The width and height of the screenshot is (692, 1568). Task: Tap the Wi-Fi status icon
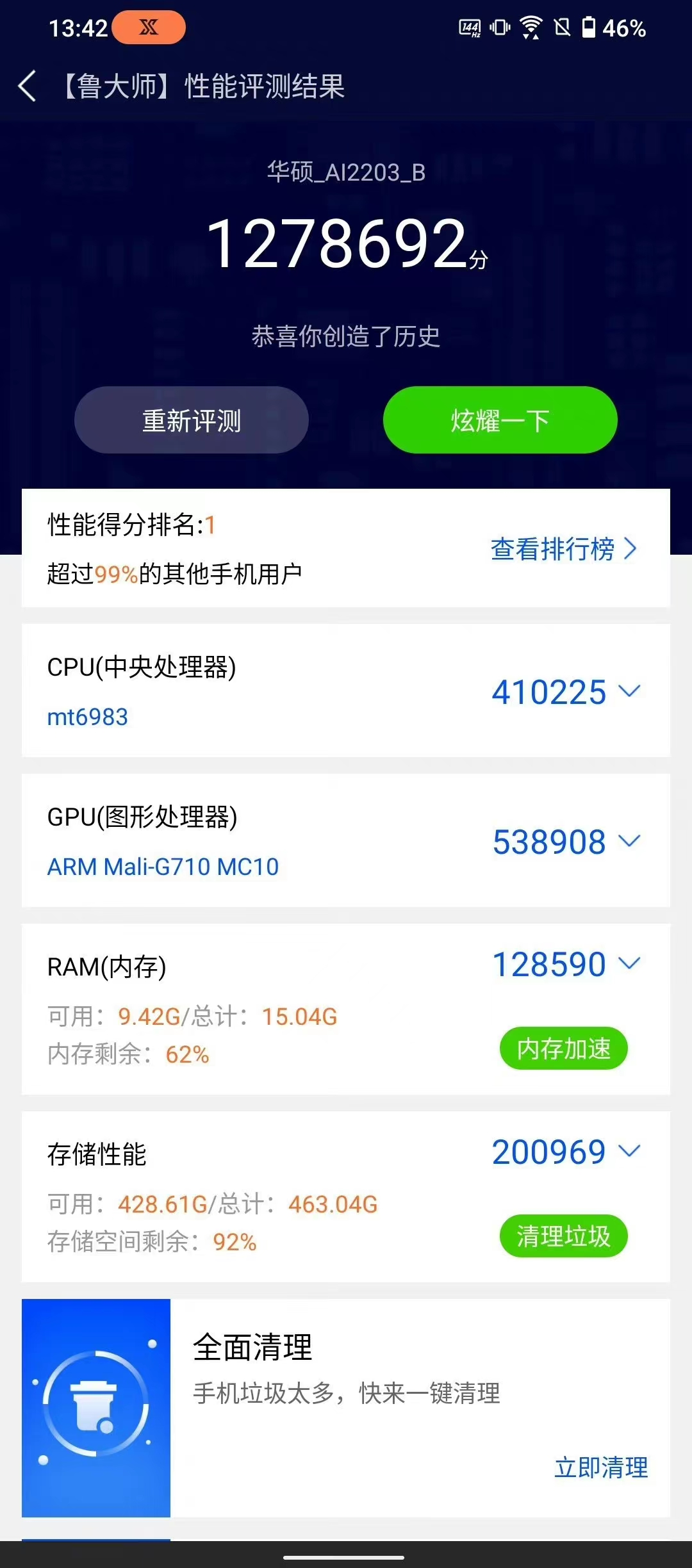point(529,27)
